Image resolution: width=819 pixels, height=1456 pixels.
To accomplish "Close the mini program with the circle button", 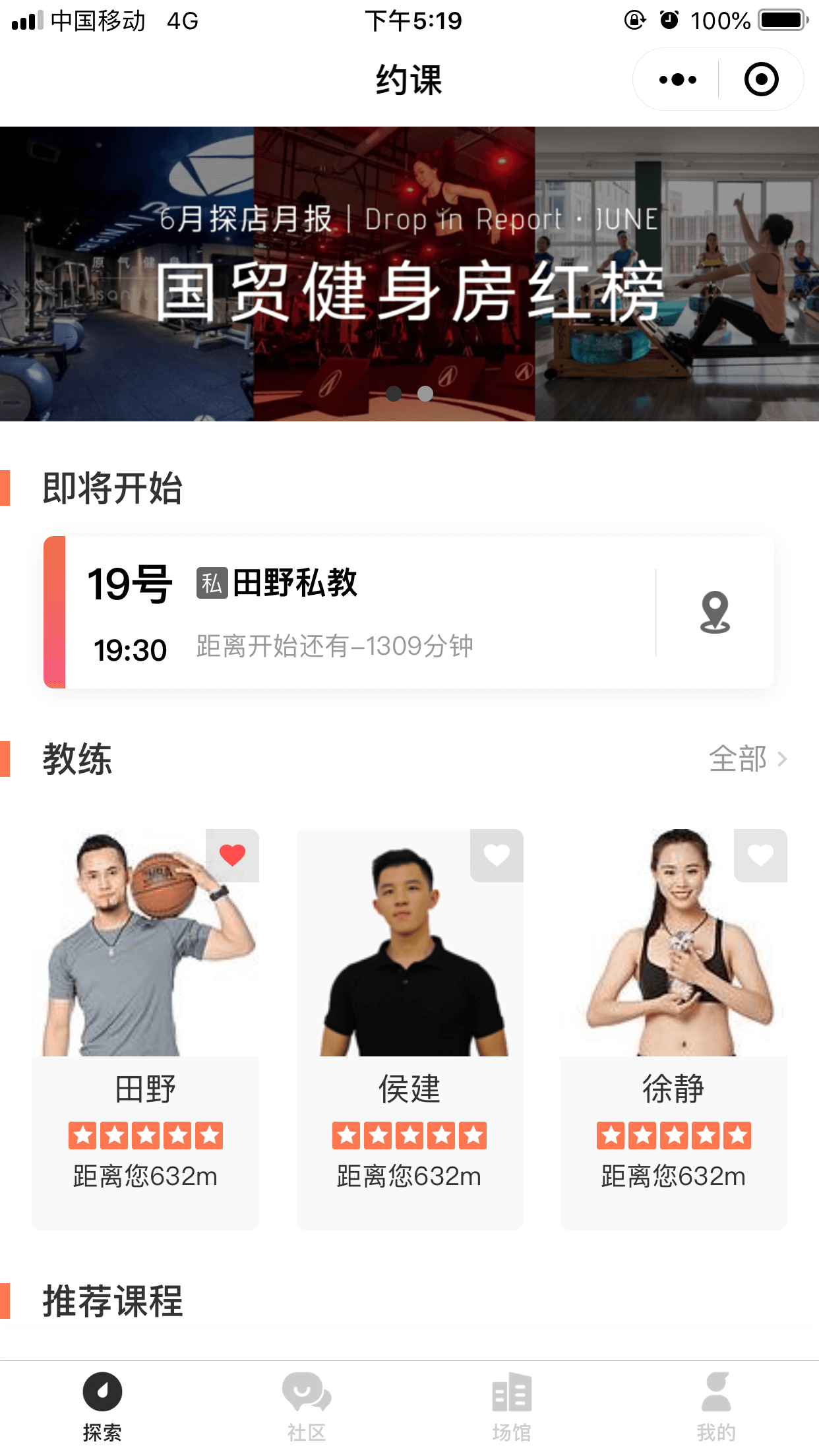I will click(761, 80).
